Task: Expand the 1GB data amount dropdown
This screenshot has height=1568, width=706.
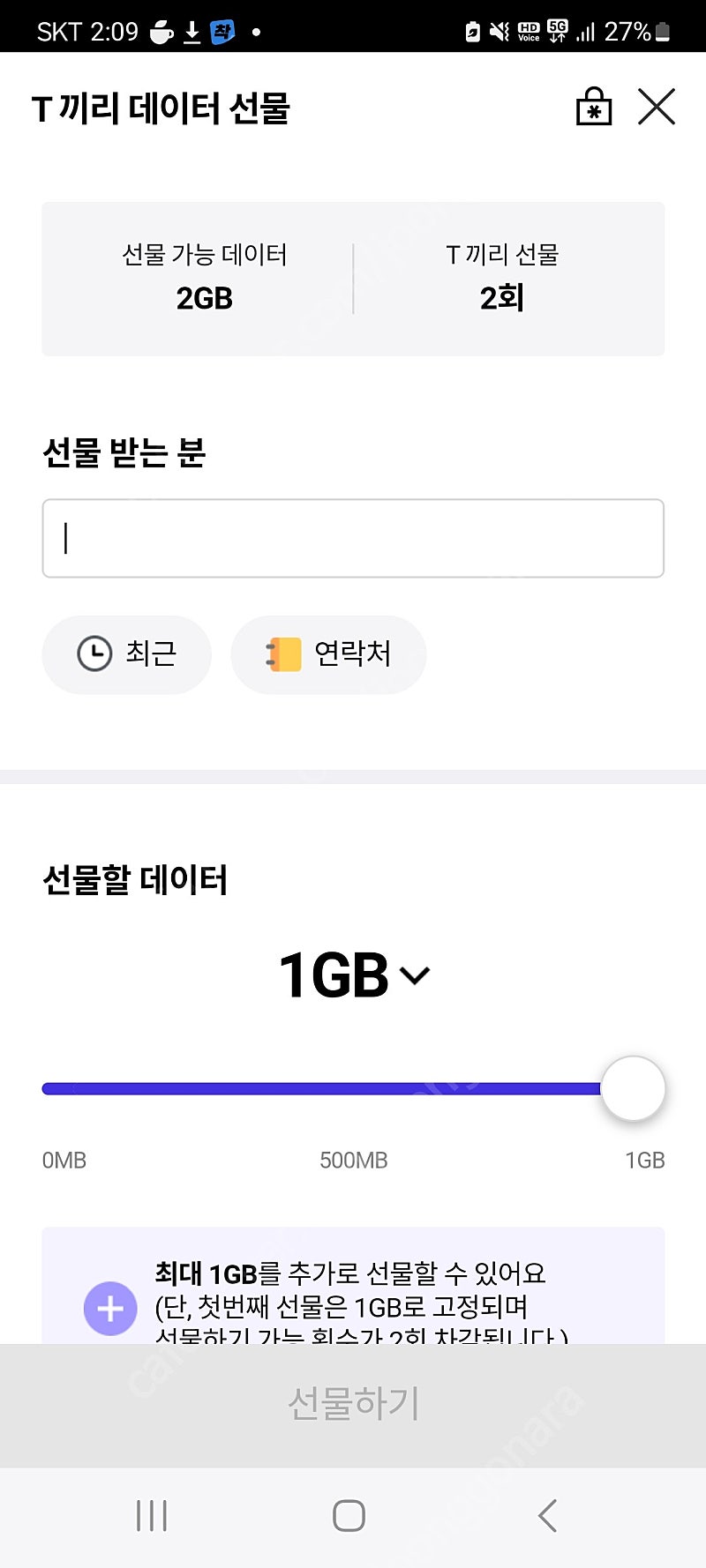Action: coord(354,975)
